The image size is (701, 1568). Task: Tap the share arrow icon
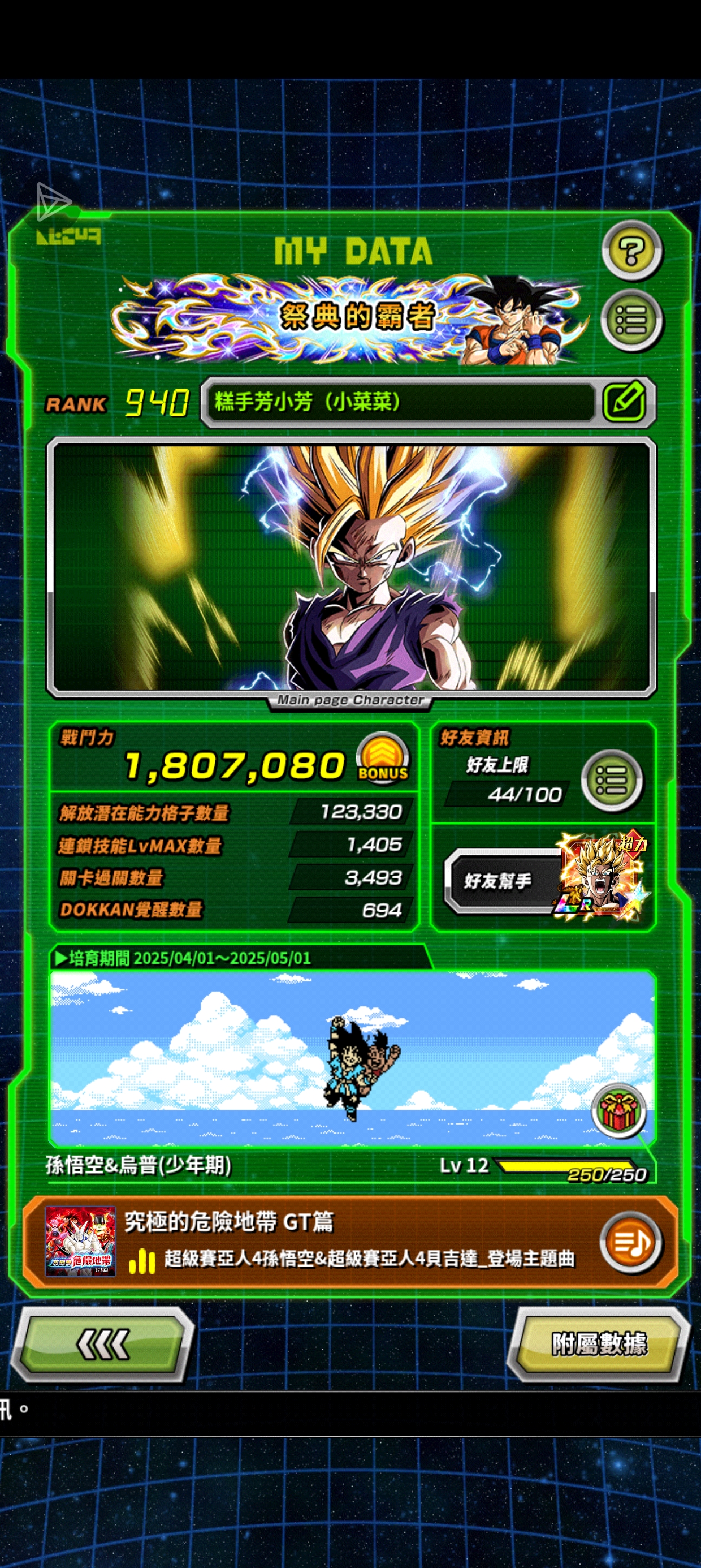[x=53, y=202]
